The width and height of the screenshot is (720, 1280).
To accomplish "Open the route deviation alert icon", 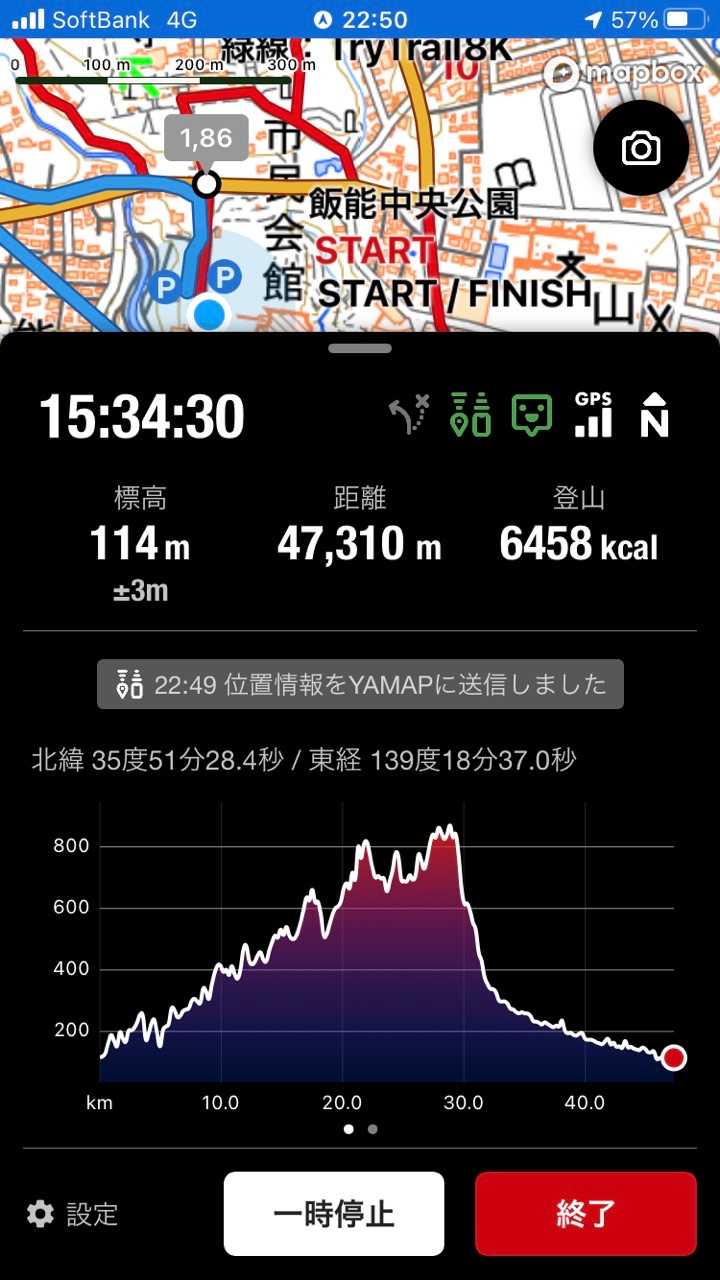I will (409, 415).
